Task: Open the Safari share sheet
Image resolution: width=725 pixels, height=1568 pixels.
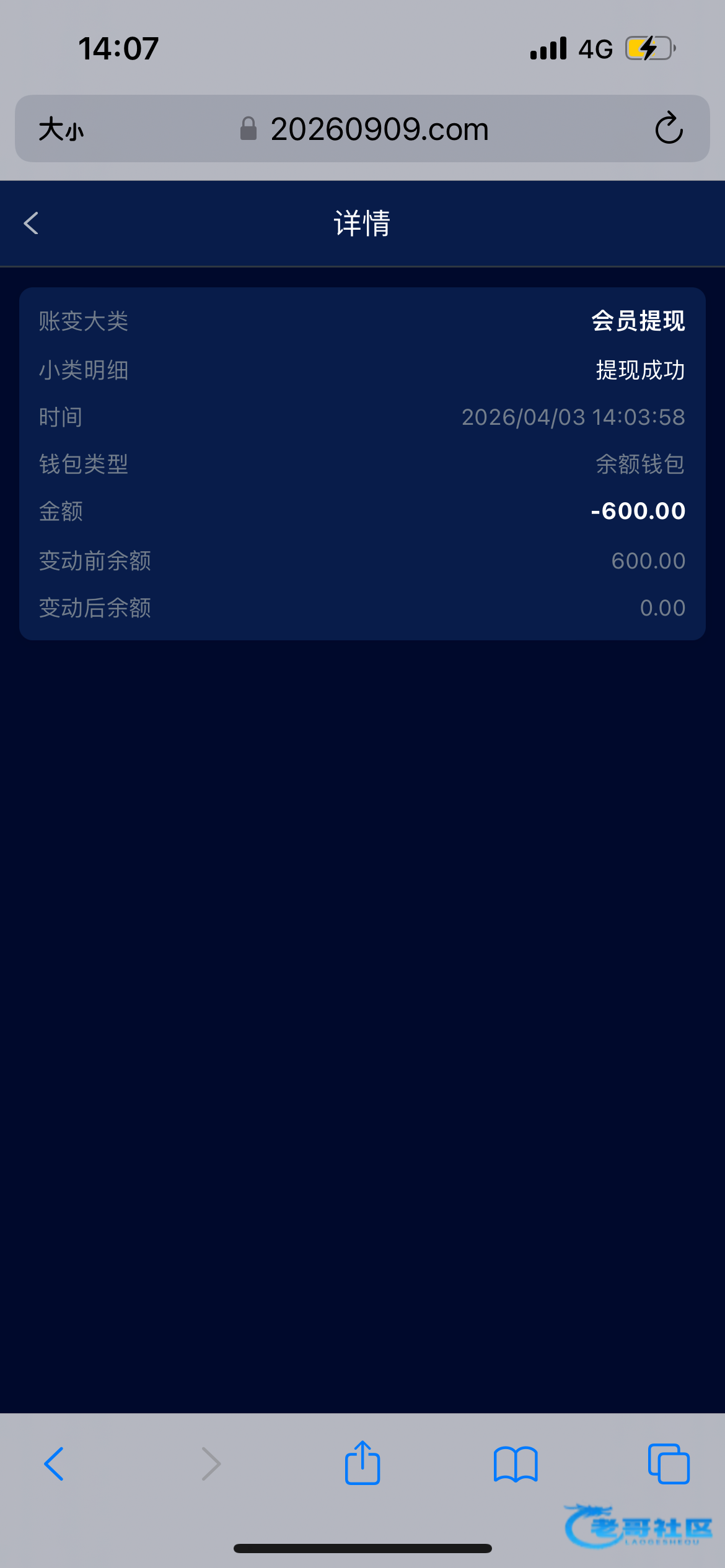Action: coord(362,1463)
